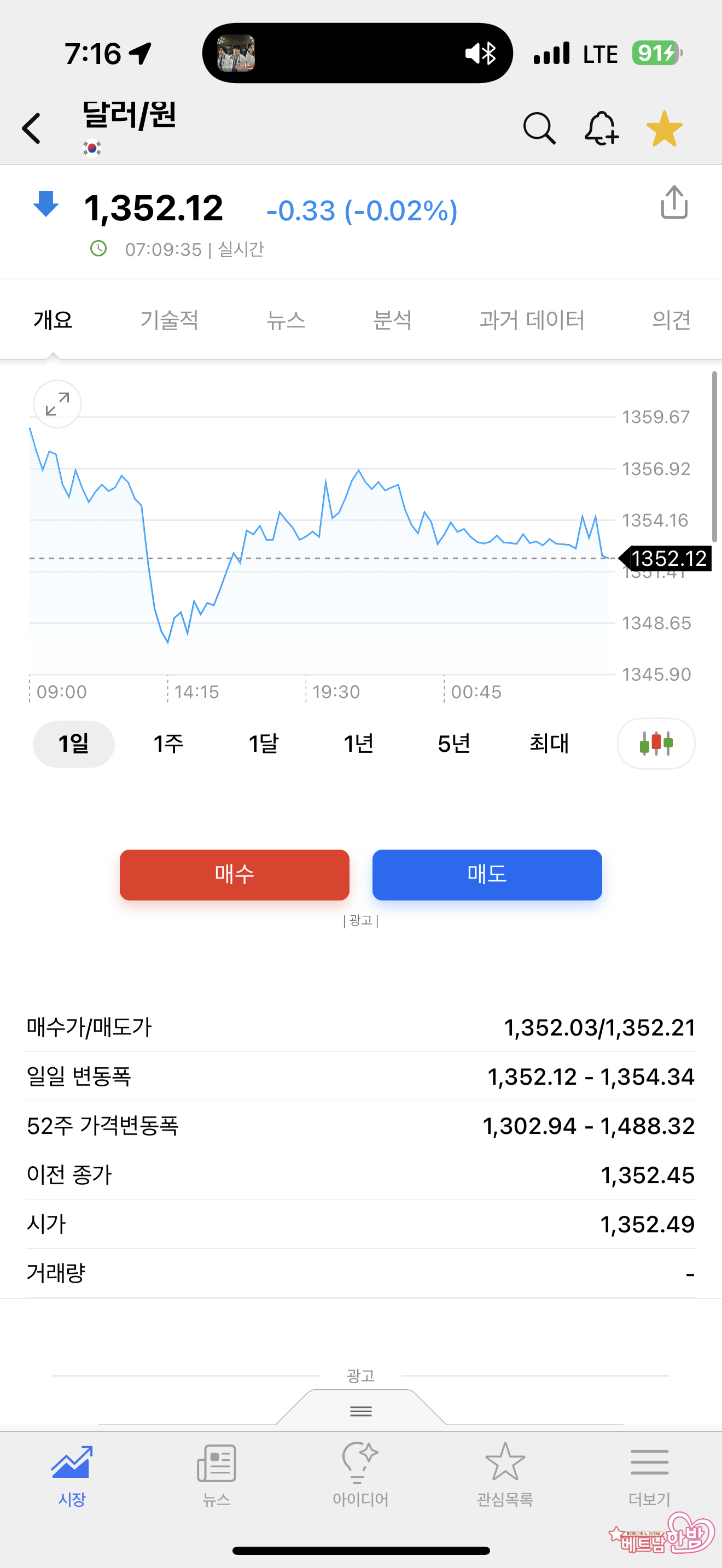The image size is (722, 1568).
Task: Open the search magnifier icon
Action: point(539,128)
